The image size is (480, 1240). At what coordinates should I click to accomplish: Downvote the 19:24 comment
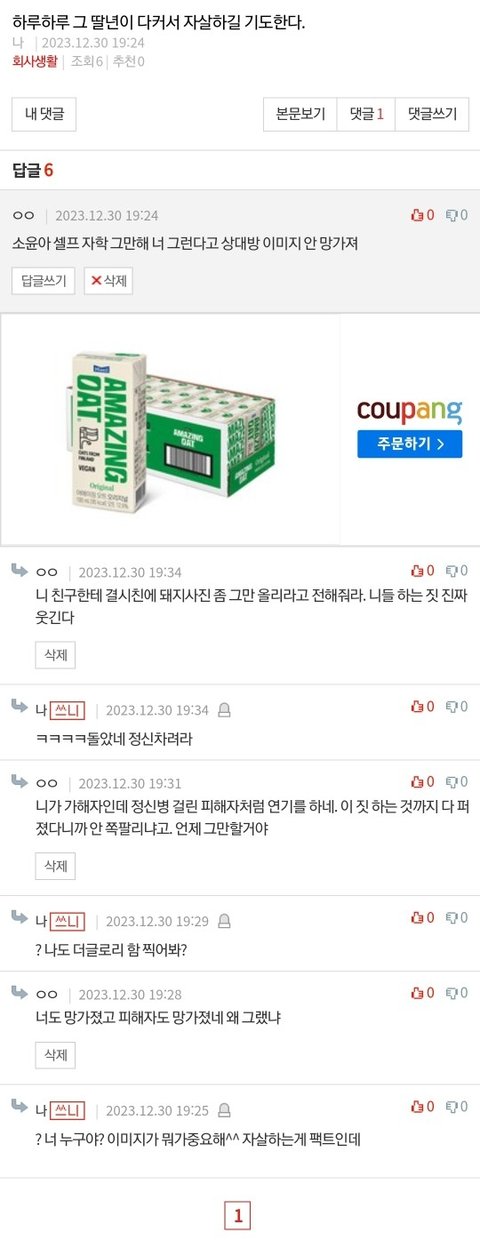(456, 215)
